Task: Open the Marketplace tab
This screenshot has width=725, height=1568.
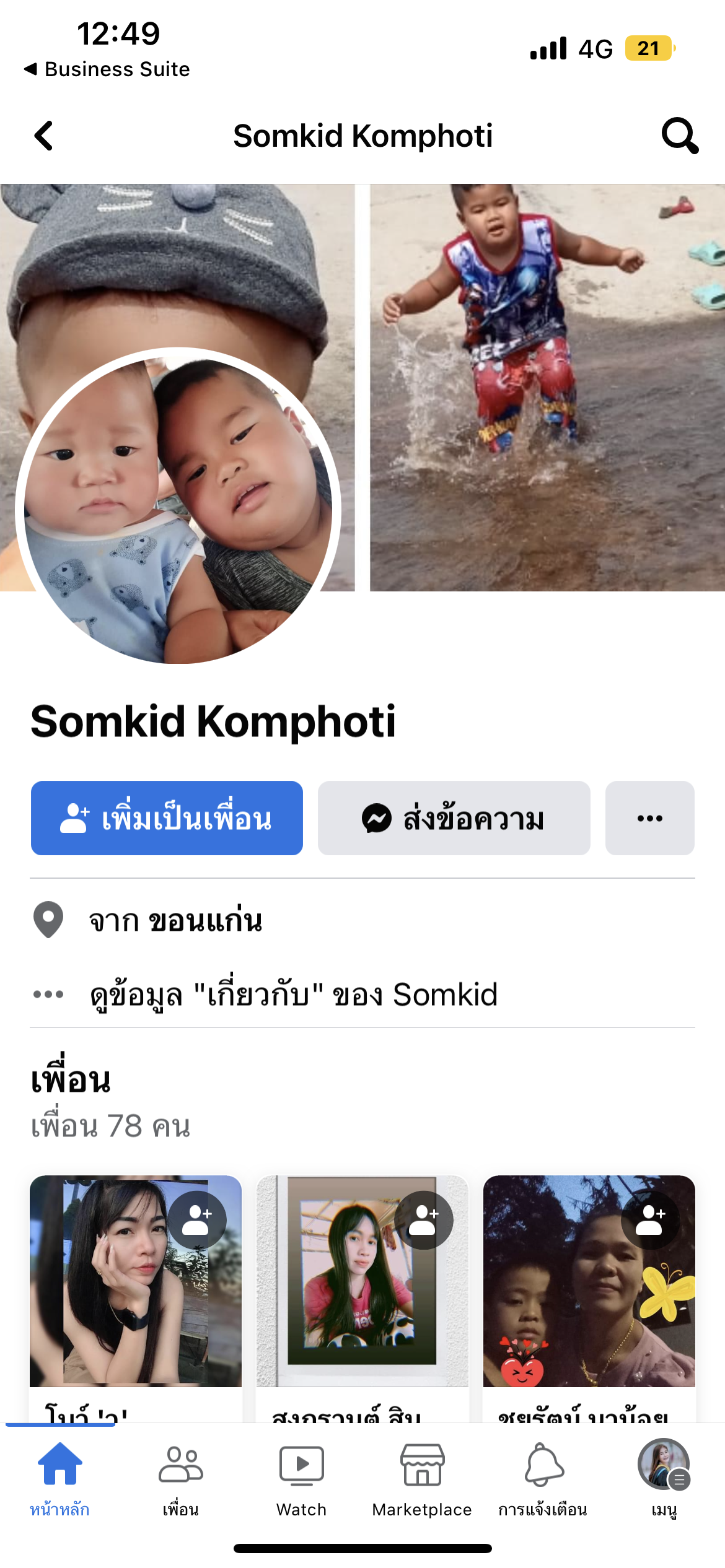Action: [x=422, y=1478]
